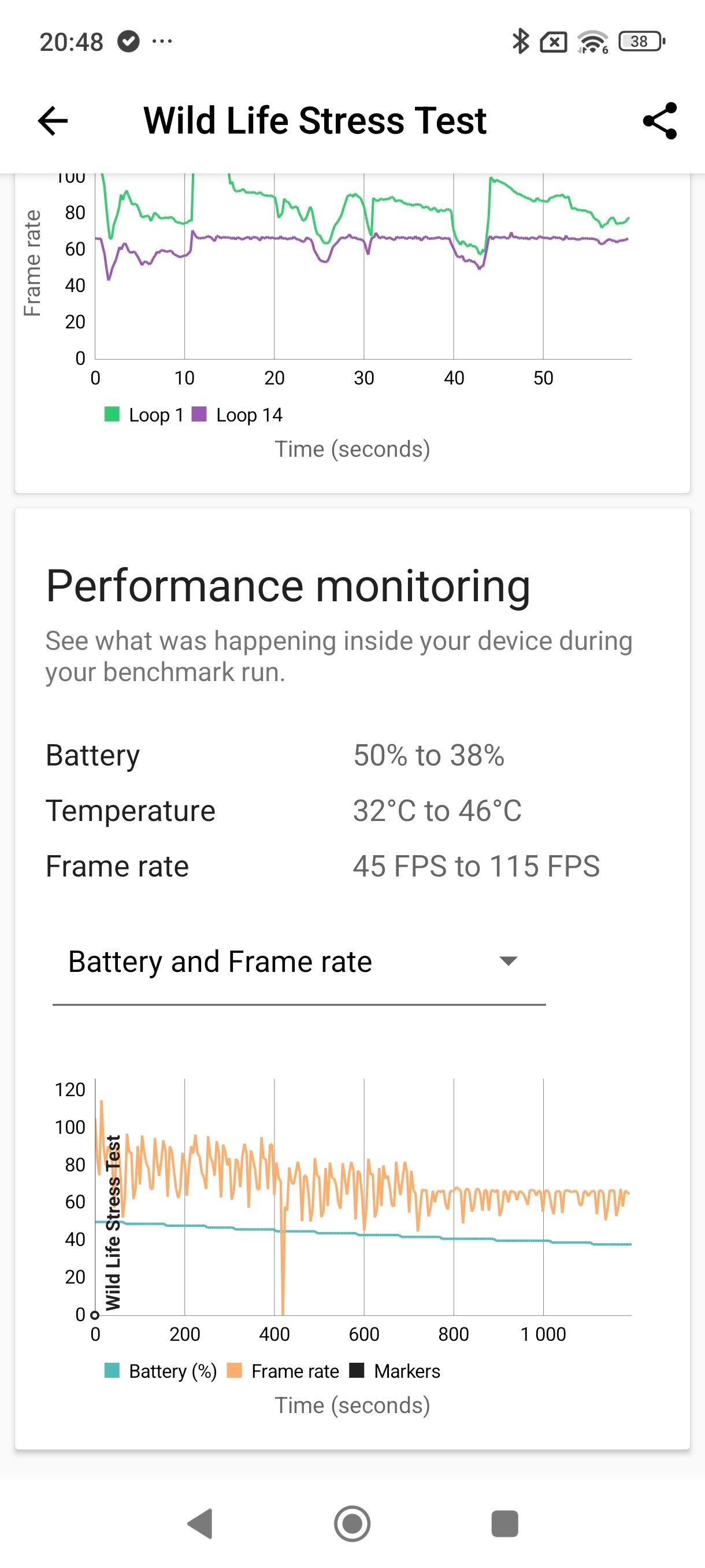Share the Wild Life Stress Test results

coord(660,120)
